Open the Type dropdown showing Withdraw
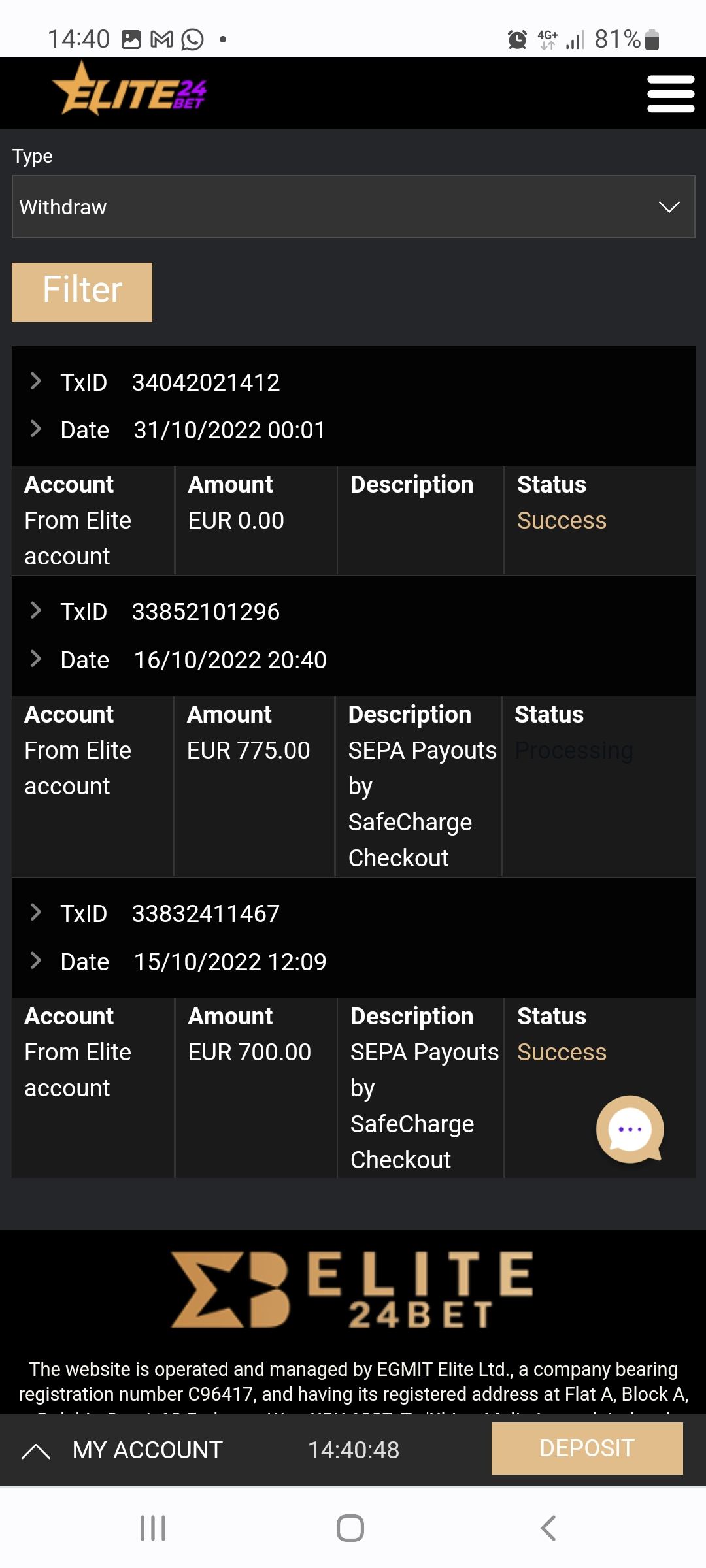706x1568 pixels. [353, 207]
